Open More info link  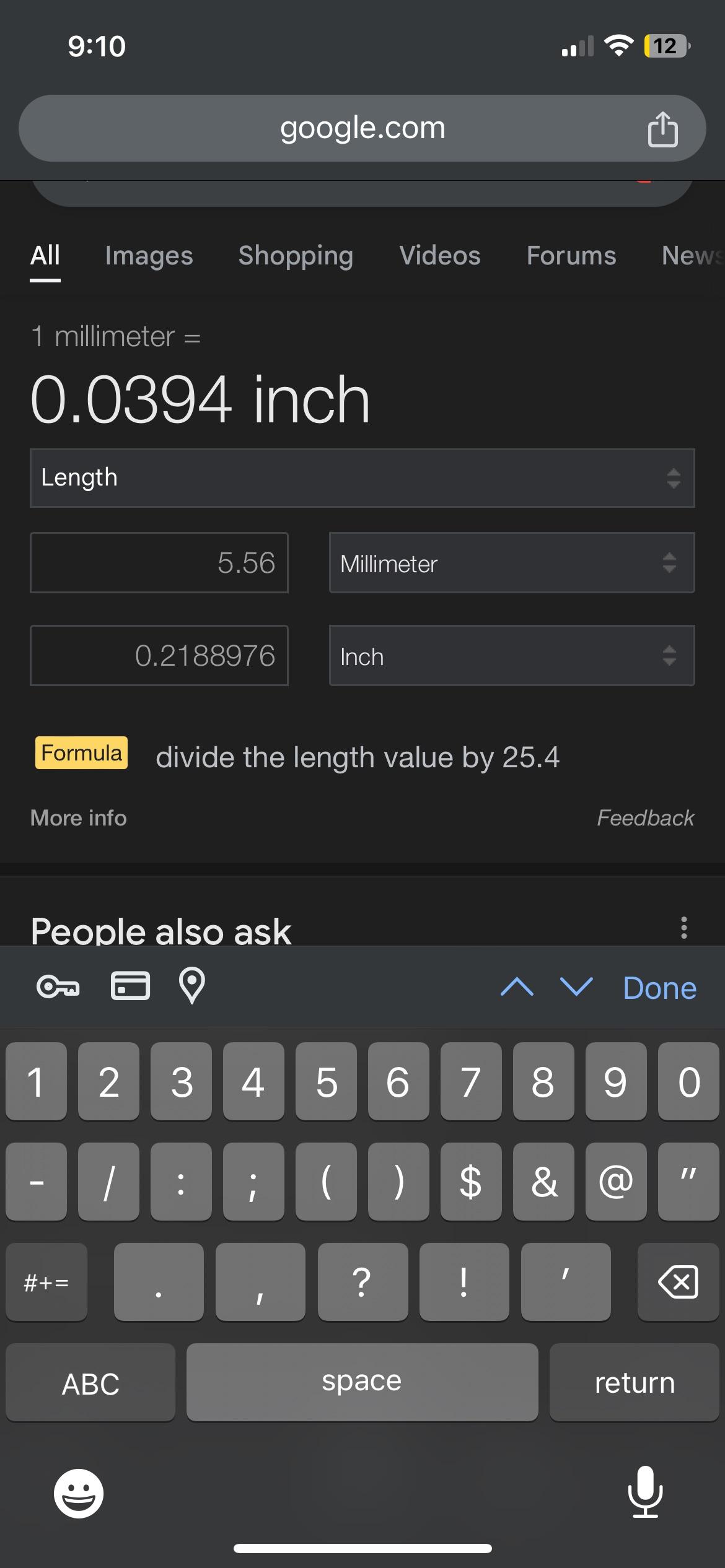79,818
